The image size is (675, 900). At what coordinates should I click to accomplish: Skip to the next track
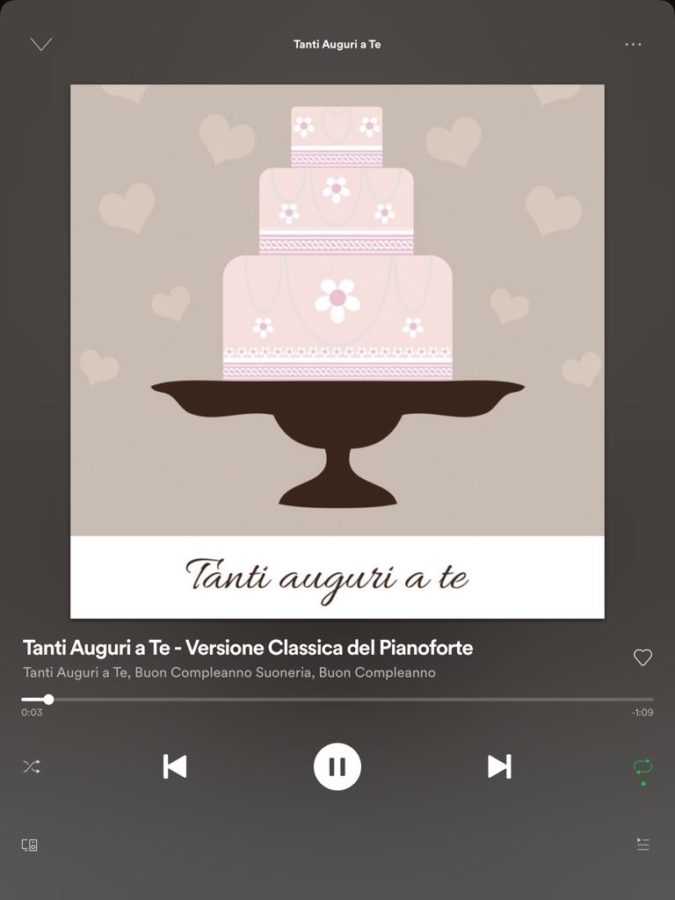click(x=499, y=767)
